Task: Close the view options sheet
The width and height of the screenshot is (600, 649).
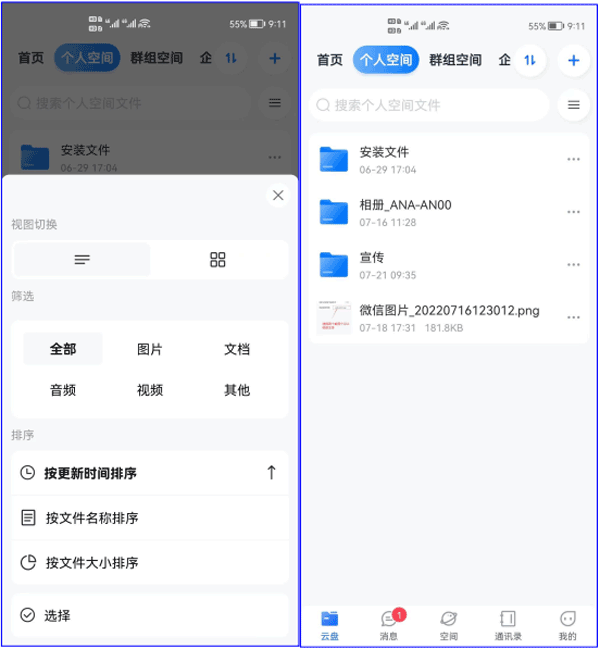Action: [278, 195]
